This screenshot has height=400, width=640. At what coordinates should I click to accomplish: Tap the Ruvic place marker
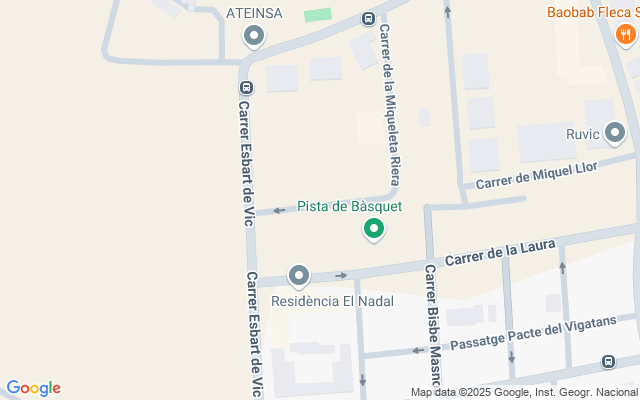click(615, 132)
